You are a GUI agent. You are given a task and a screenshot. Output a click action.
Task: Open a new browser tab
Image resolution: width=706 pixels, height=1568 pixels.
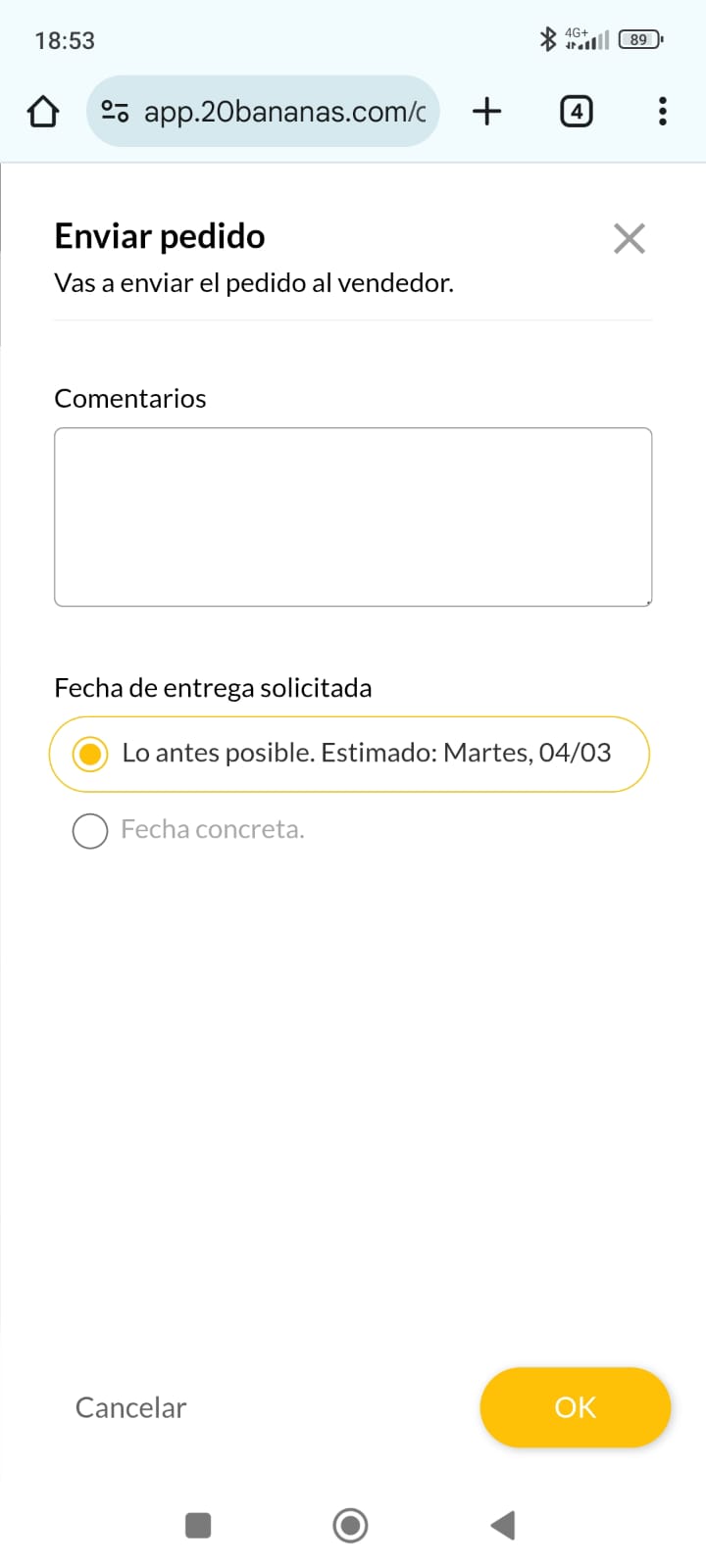click(x=487, y=112)
